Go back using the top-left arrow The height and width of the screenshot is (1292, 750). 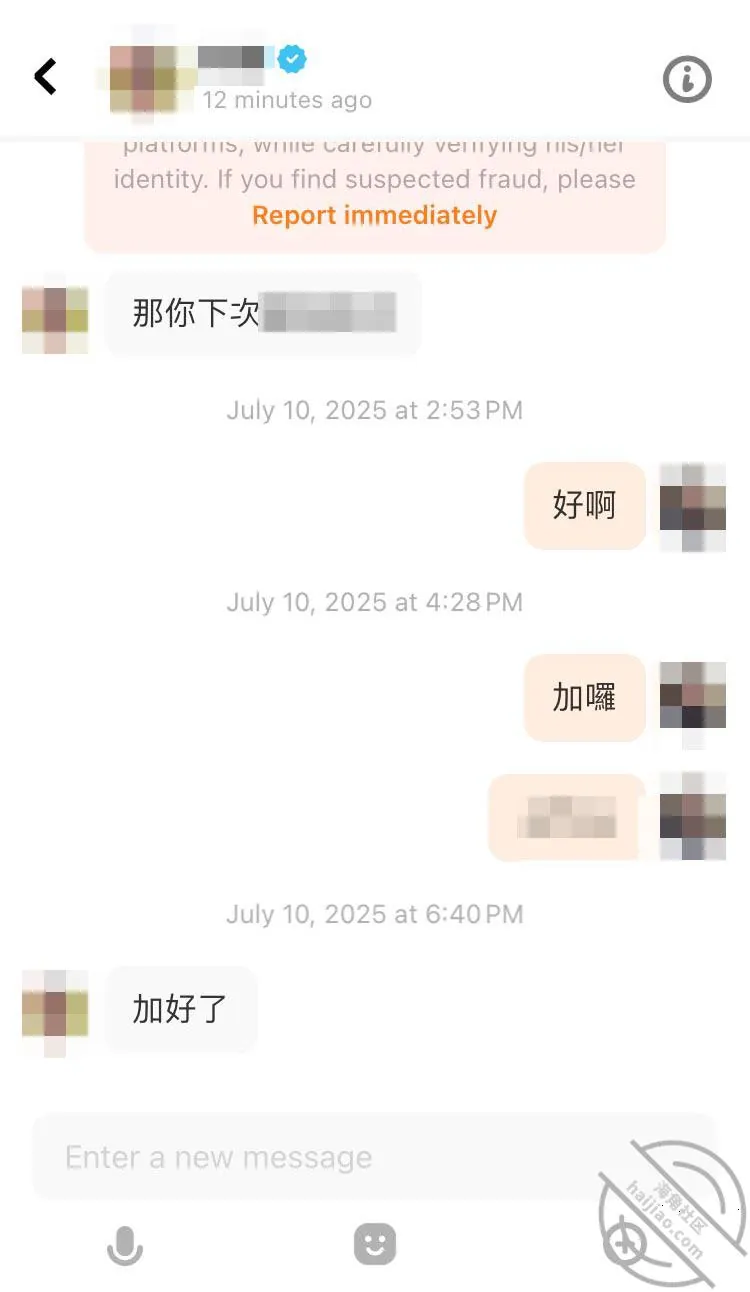(45, 76)
